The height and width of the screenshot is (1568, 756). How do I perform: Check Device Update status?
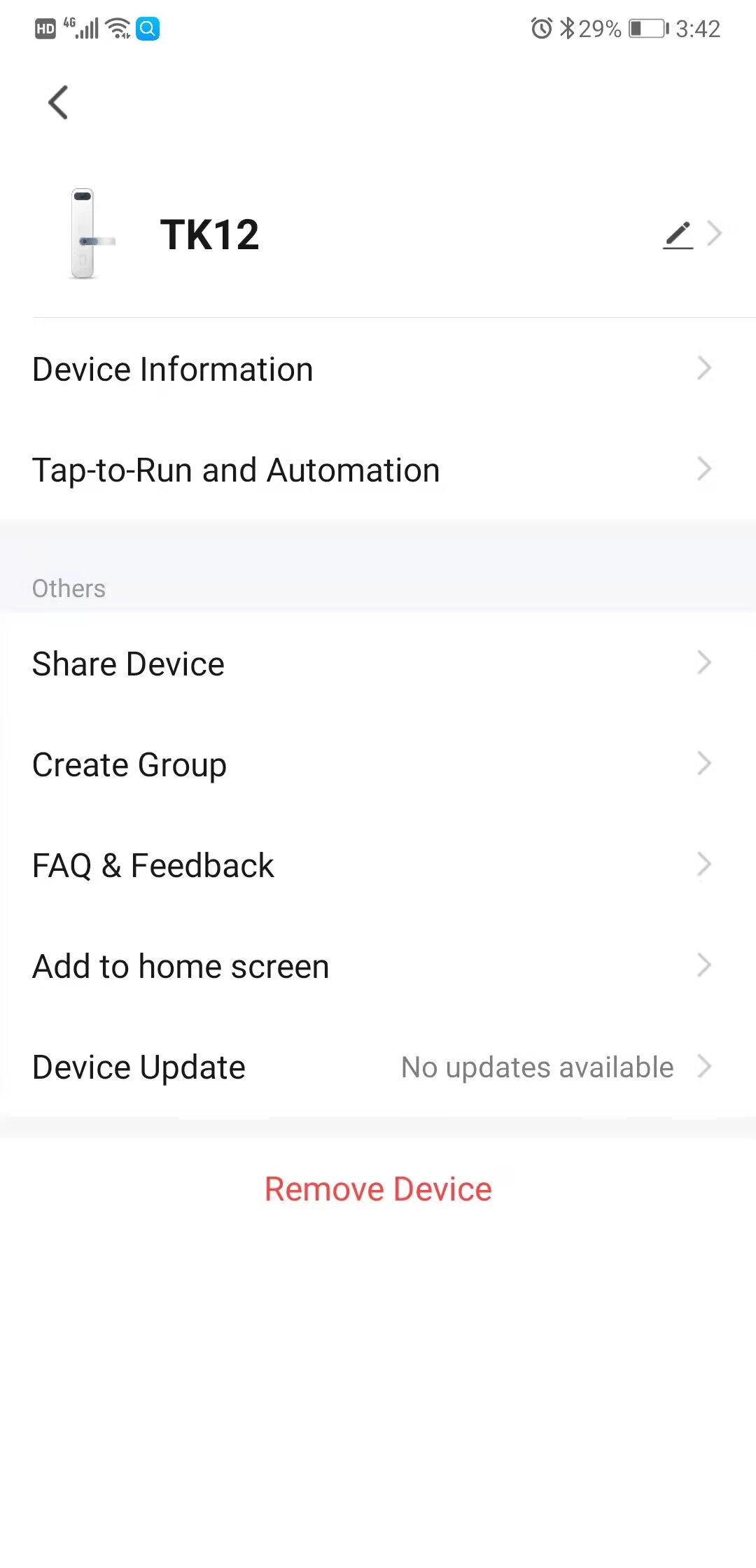click(378, 1066)
